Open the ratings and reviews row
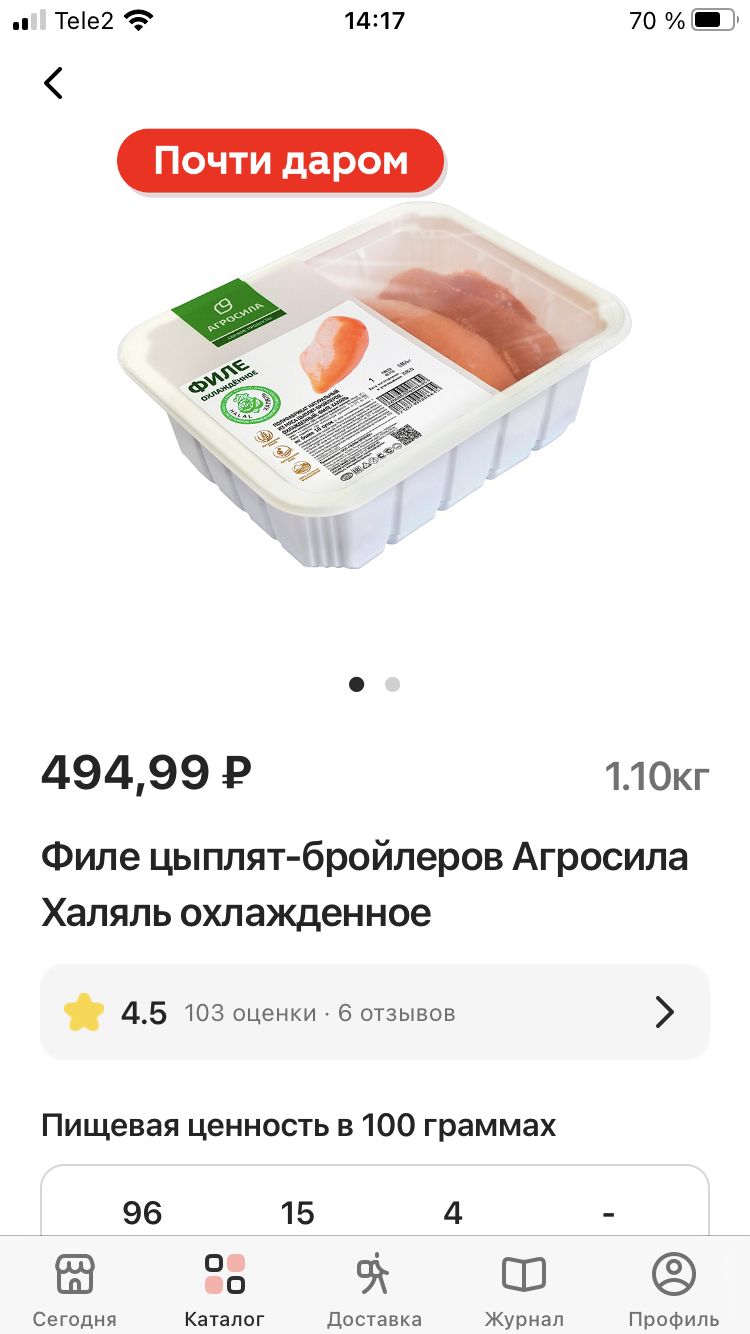750x1334 pixels. (x=375, y=1012)
